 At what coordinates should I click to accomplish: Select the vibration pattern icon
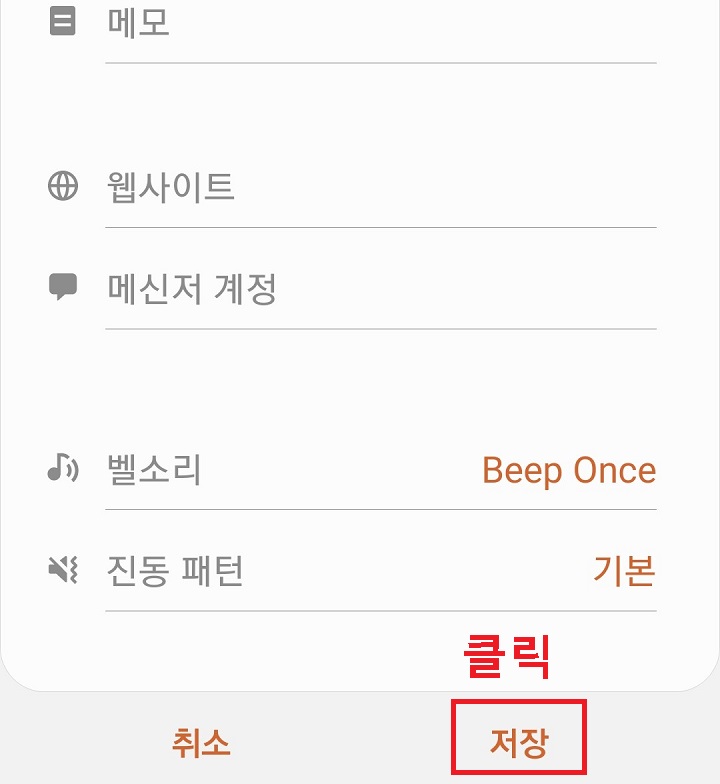coord(63,571)
